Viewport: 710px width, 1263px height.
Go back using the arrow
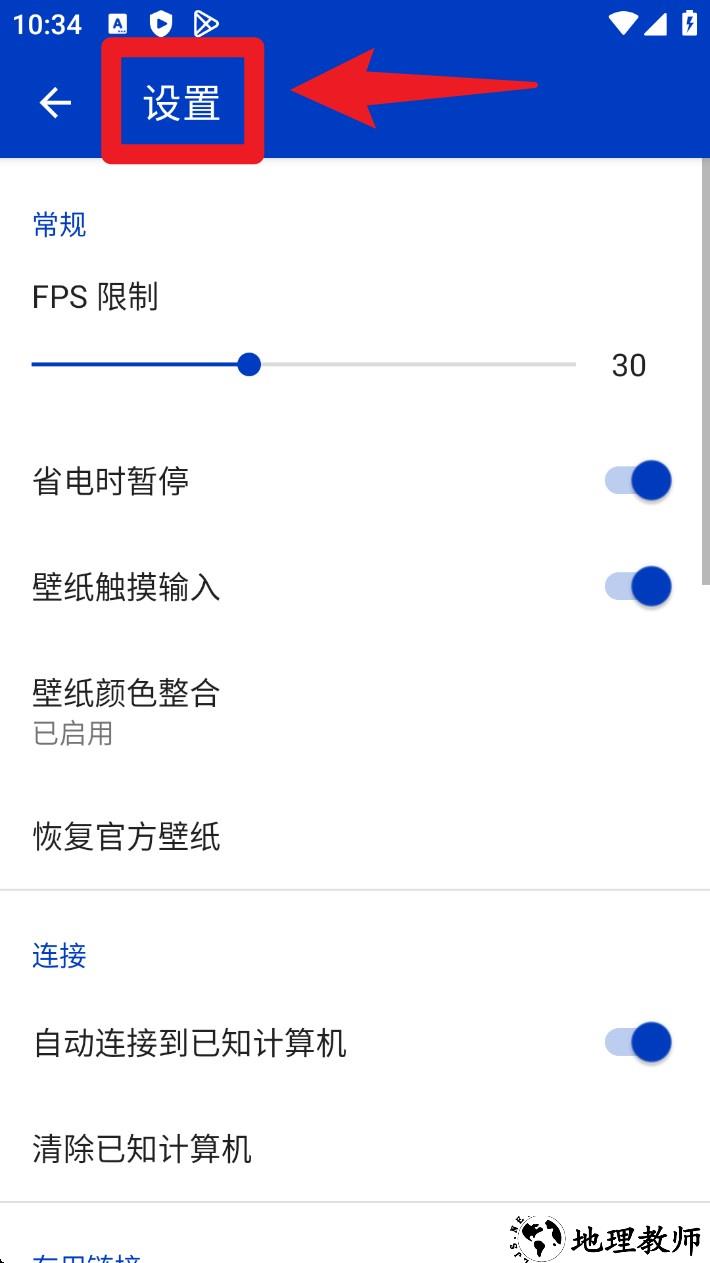tap(55, 102)
